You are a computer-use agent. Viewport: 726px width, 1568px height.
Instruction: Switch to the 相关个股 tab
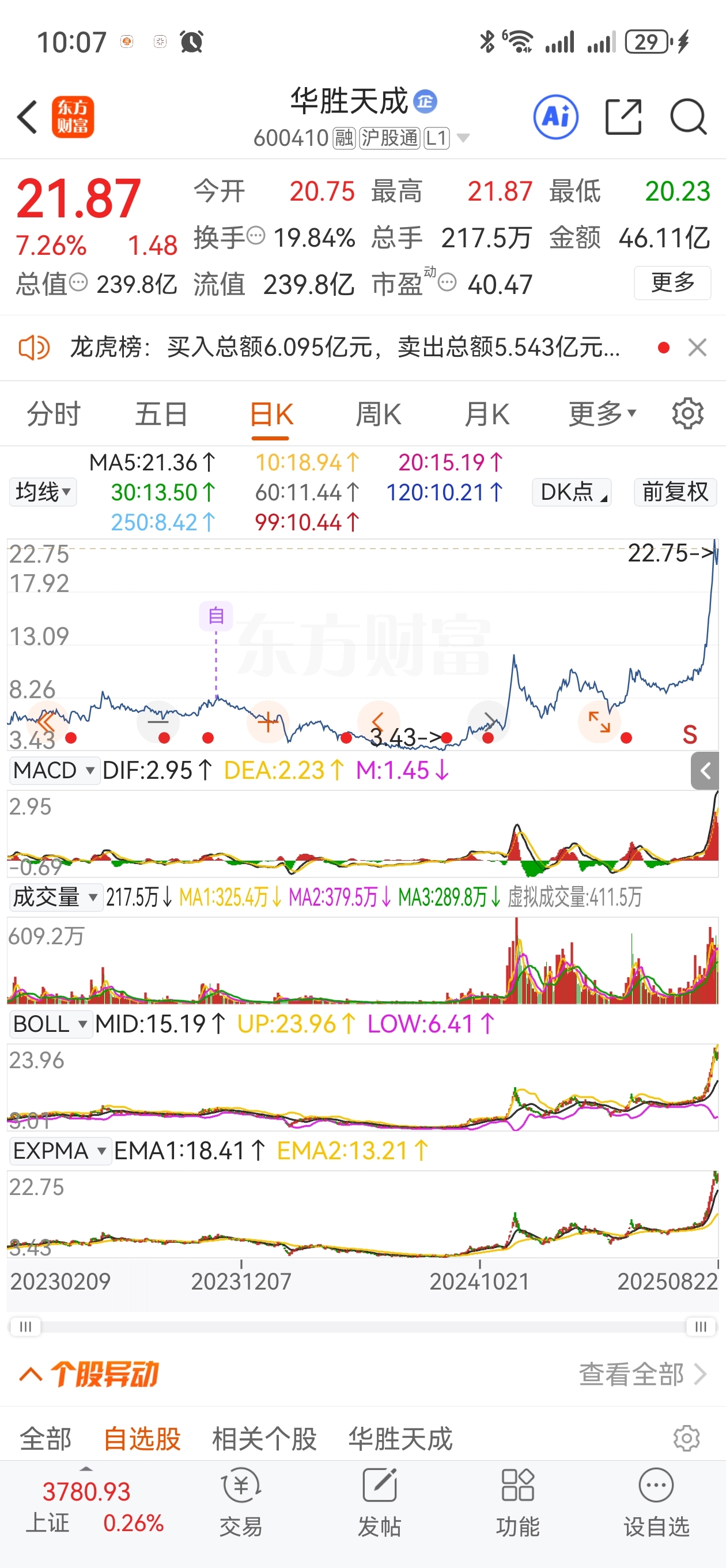[264, 1439]
